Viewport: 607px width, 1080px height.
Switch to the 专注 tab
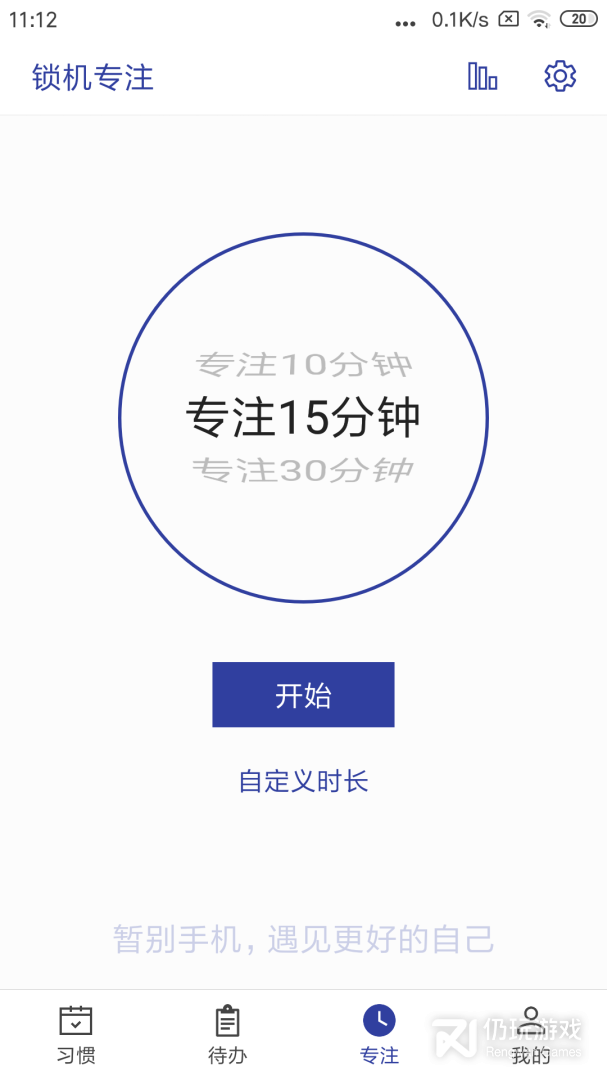(379, 1034)
